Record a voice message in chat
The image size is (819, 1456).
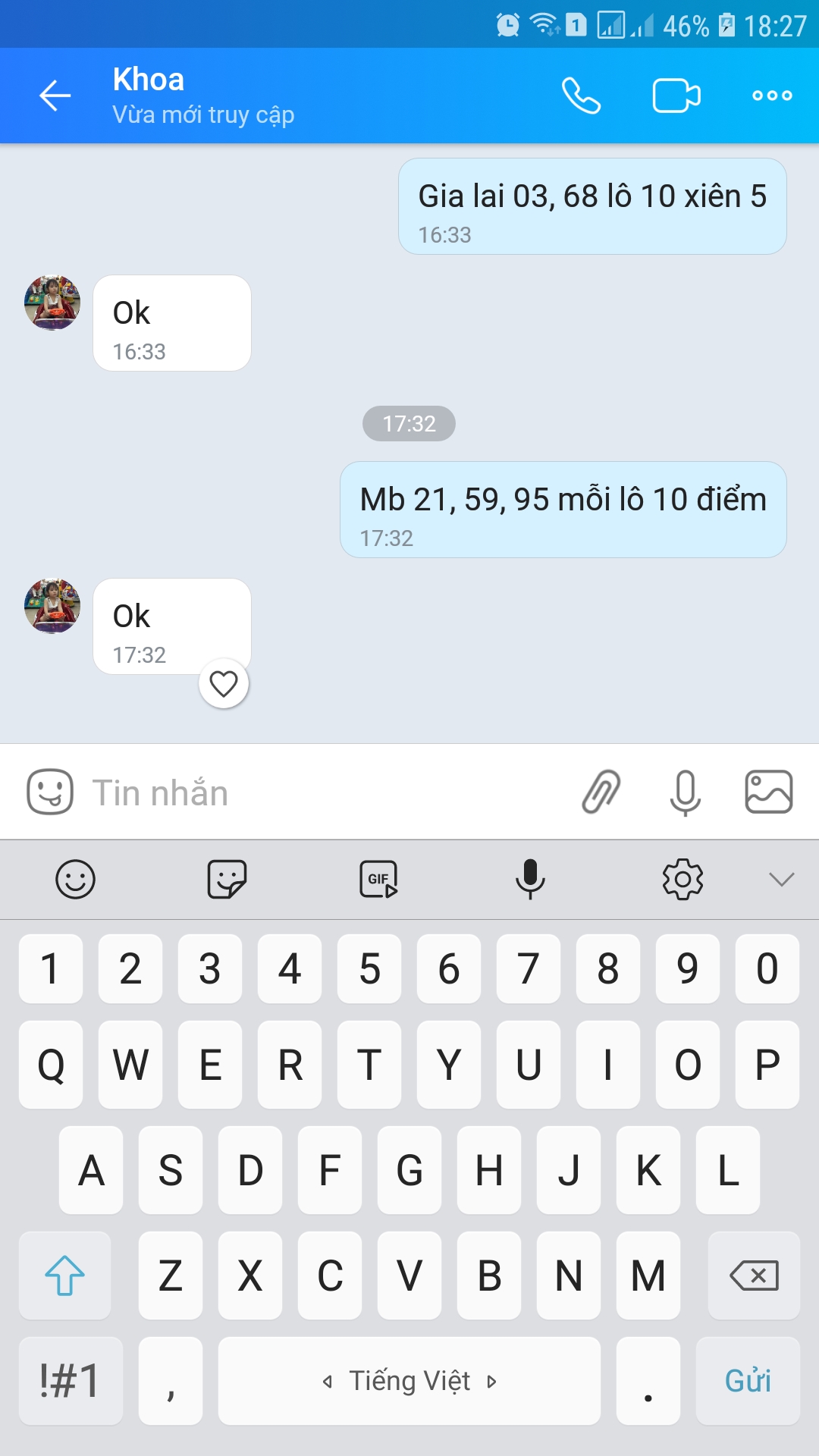(685, 792)
